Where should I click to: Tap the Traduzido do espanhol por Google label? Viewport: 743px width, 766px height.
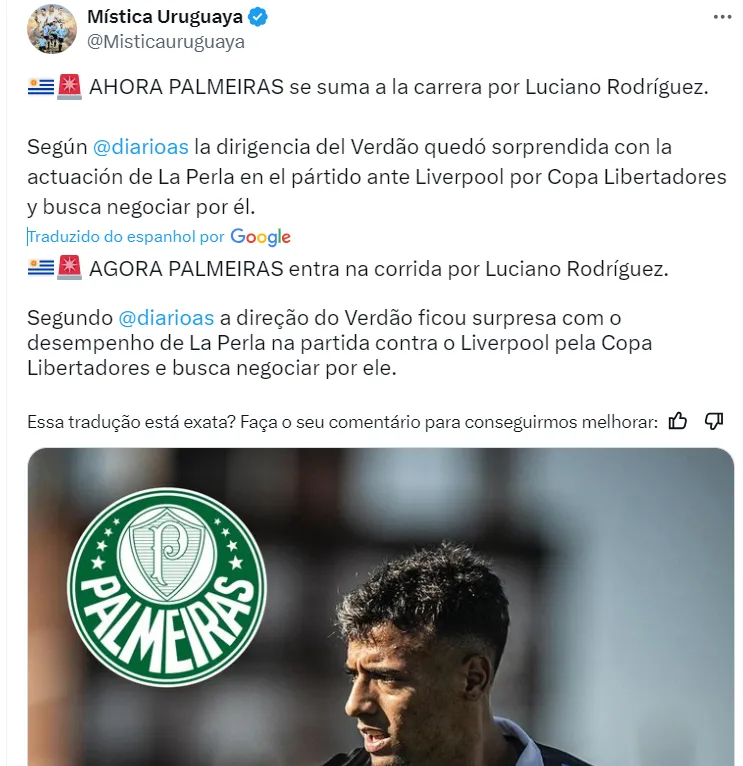pos(159,237)
